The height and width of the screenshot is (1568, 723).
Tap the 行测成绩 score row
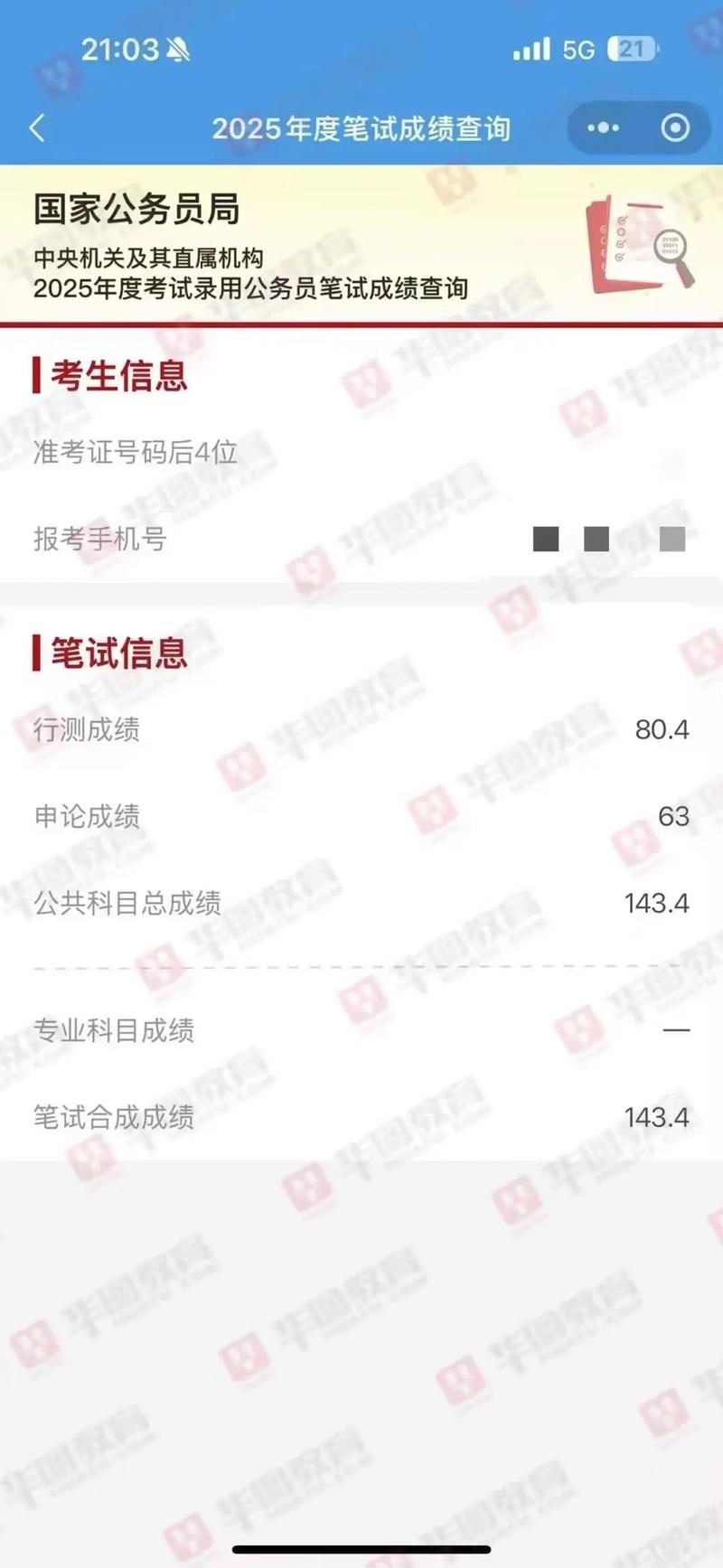361,728
